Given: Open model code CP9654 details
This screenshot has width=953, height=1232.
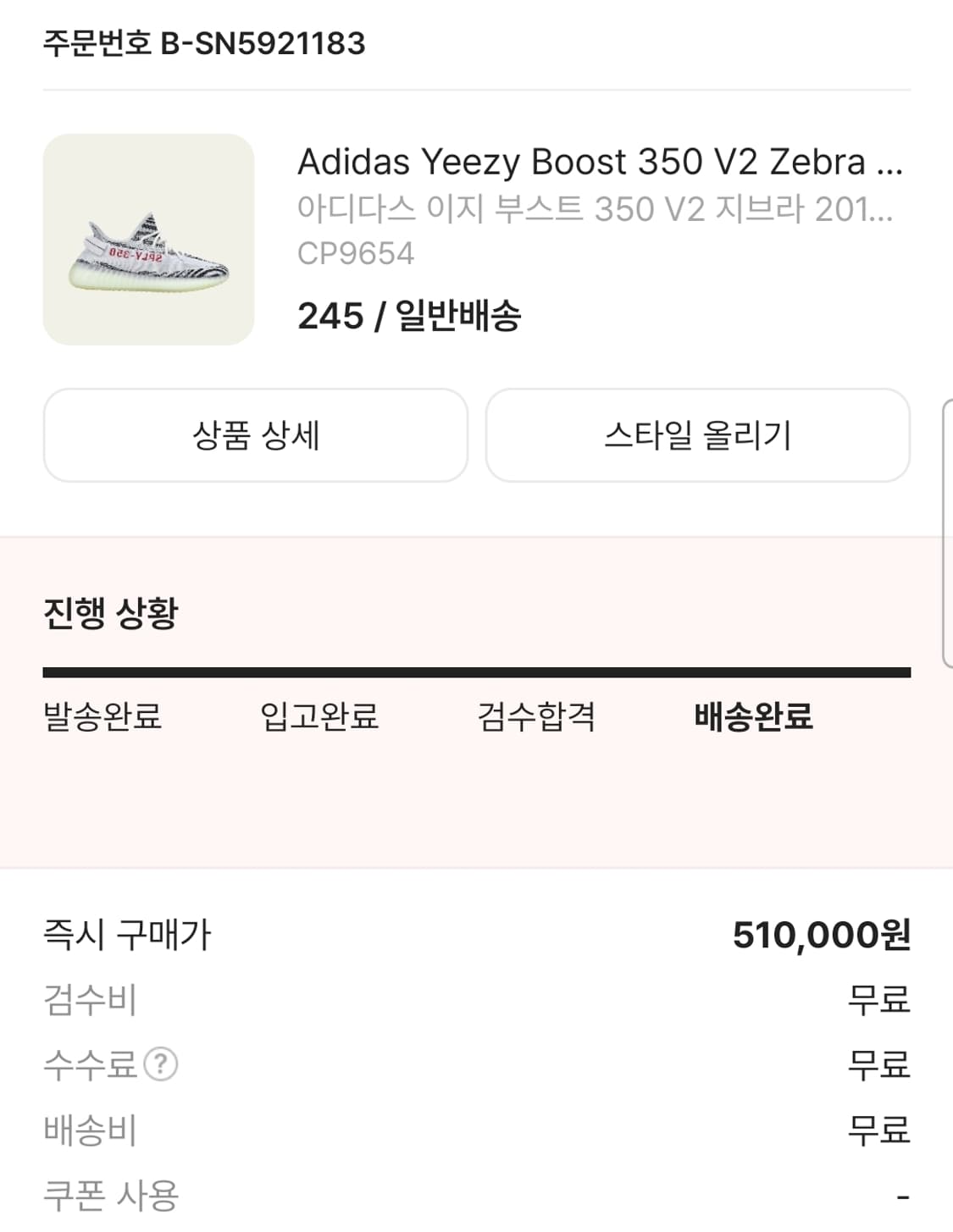Looking at the screenshot, I should [x=356, y=251].
